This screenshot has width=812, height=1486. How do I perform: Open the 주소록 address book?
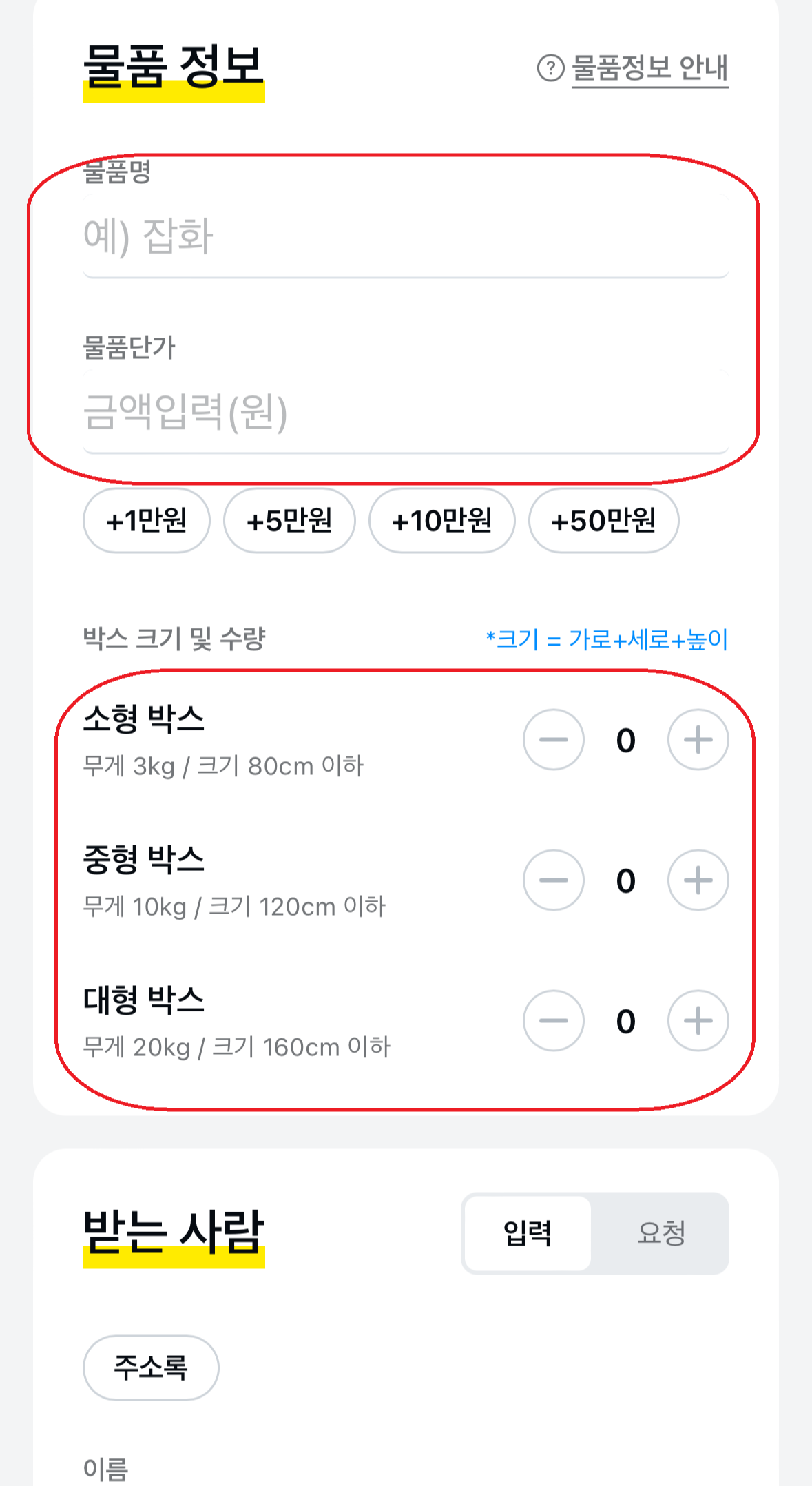pyautogui.click(x=151, y=1367)
